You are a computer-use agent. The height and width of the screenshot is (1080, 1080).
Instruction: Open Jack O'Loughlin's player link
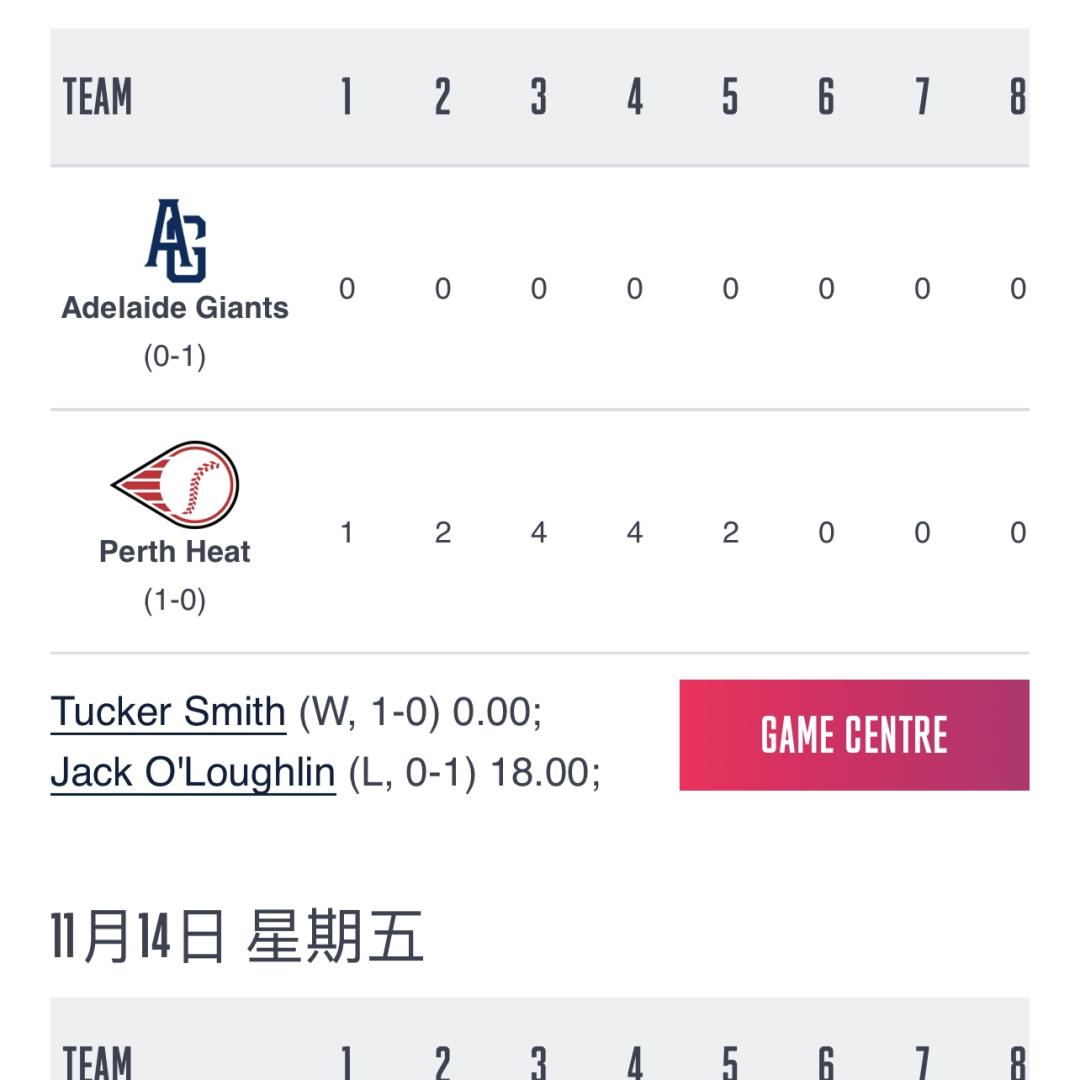click(x=192, y=773)
